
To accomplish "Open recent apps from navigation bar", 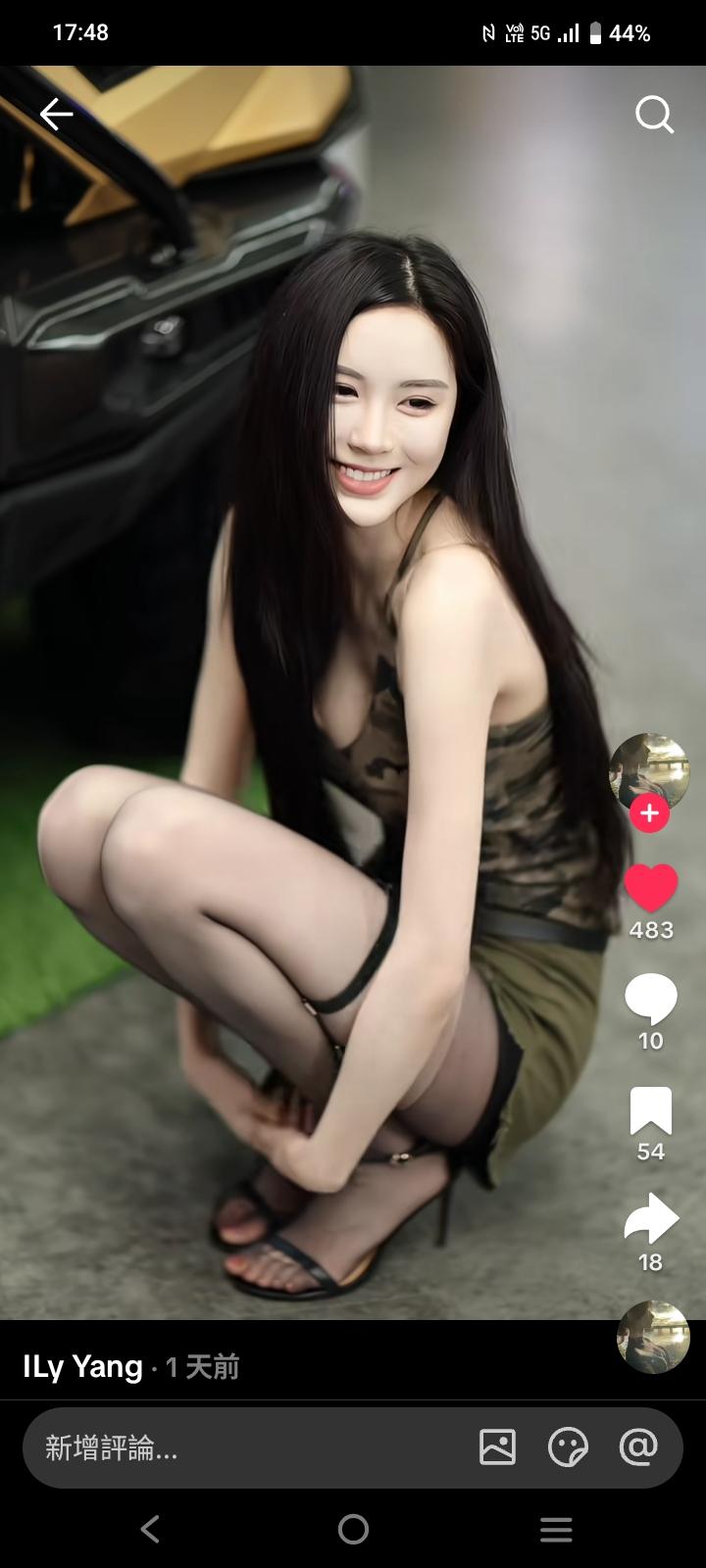I will (x=556, y=1529).
